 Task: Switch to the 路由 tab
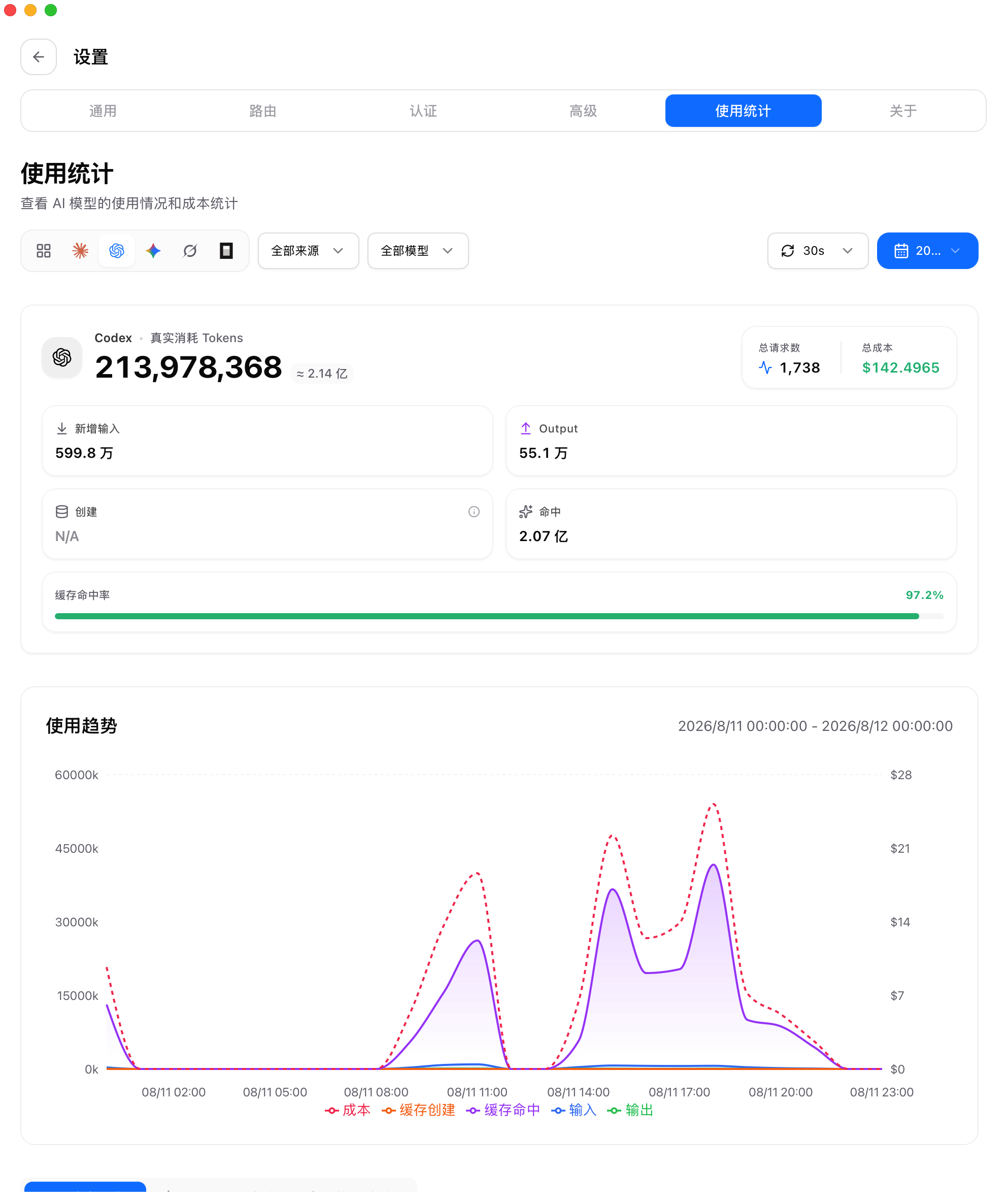click(263, 111)
